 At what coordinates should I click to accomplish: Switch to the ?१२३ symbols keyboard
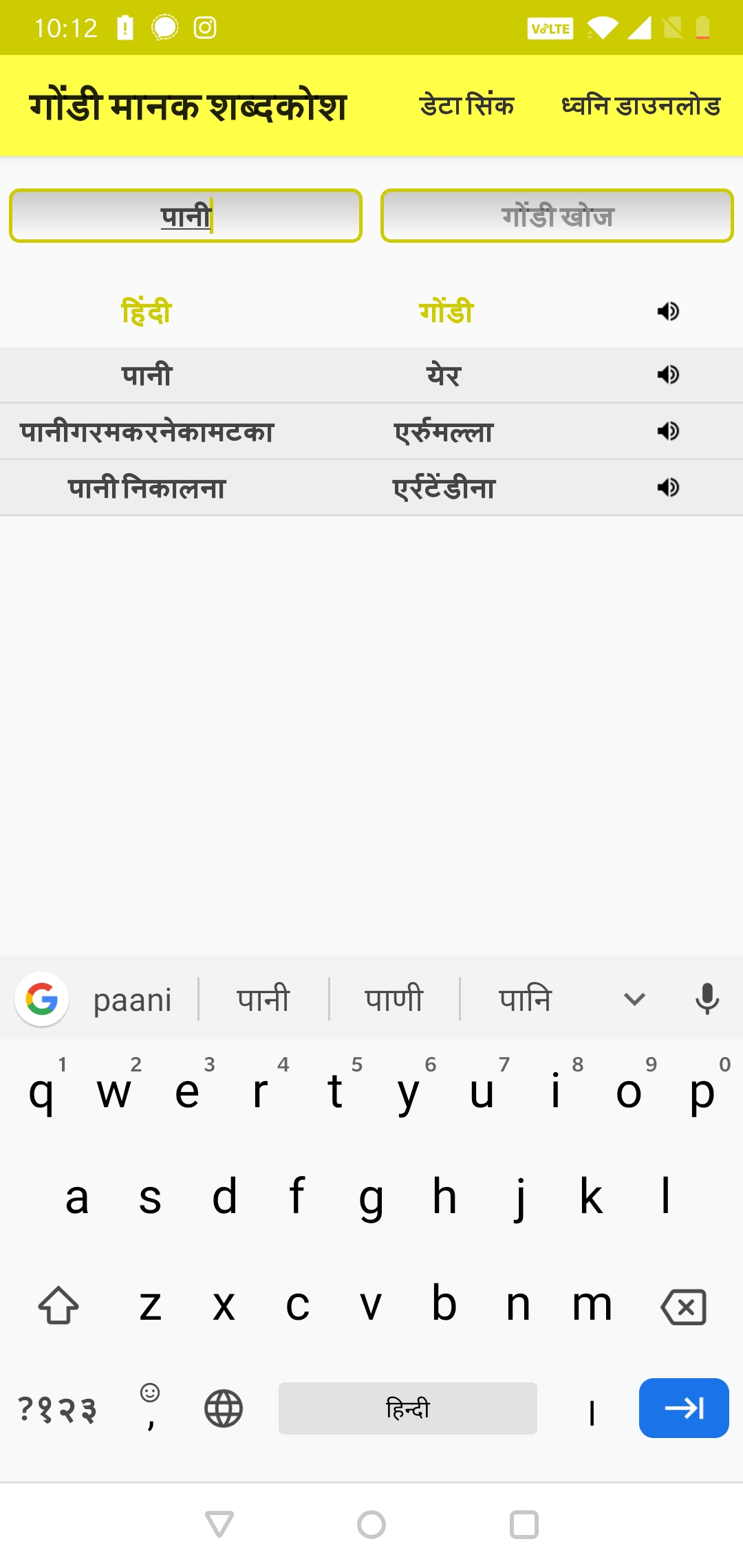click(57, 1408)
